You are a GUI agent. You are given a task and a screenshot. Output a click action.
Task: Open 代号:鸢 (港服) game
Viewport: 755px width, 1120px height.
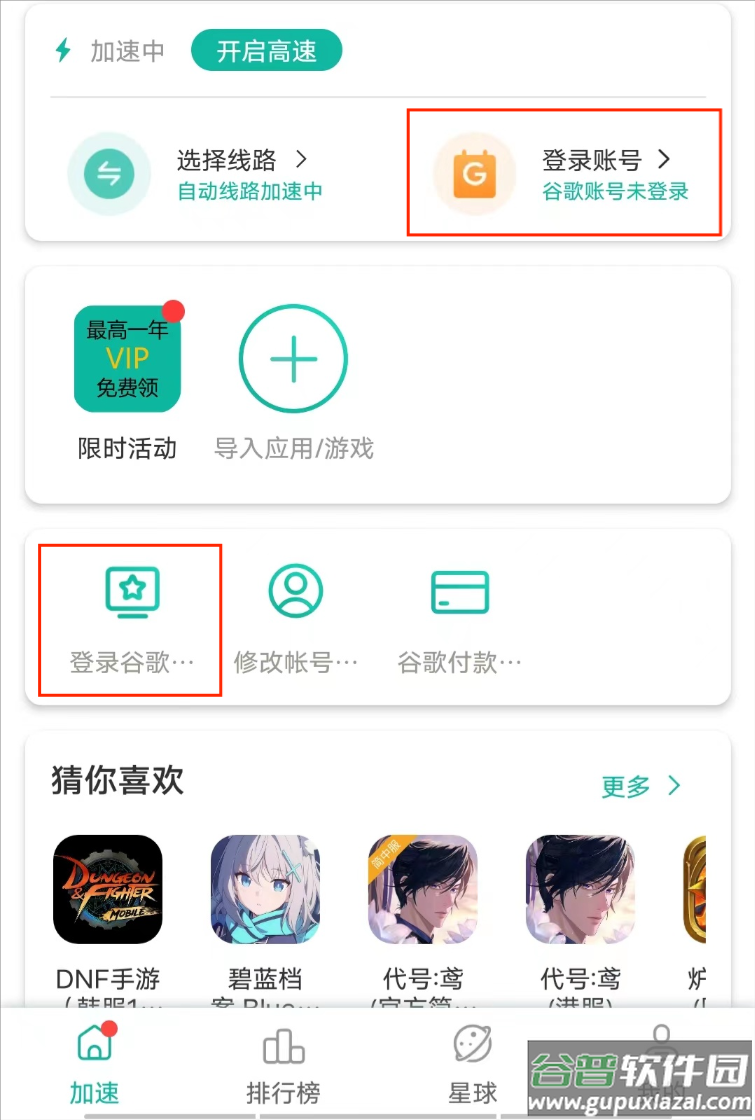(x=580, y=890)
